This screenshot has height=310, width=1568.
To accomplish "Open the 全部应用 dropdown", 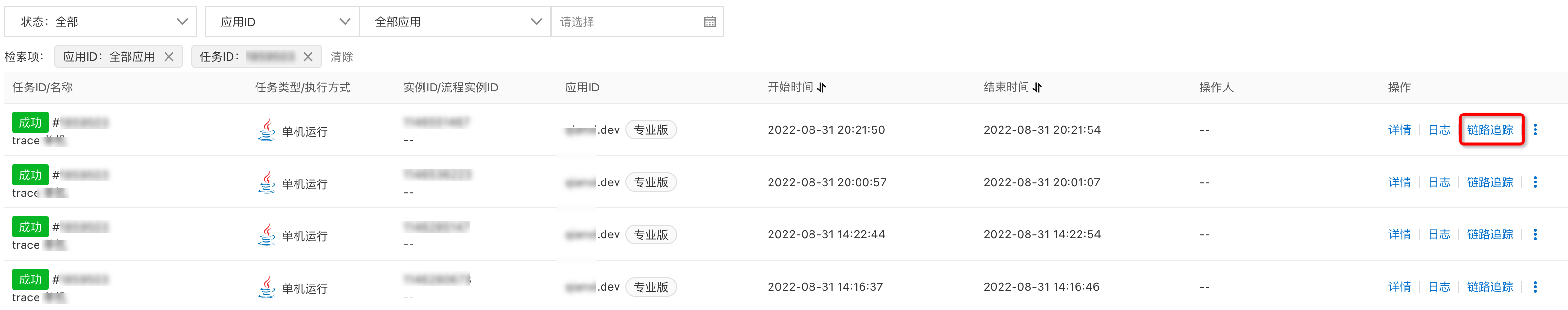I will (x=455, y=22).
